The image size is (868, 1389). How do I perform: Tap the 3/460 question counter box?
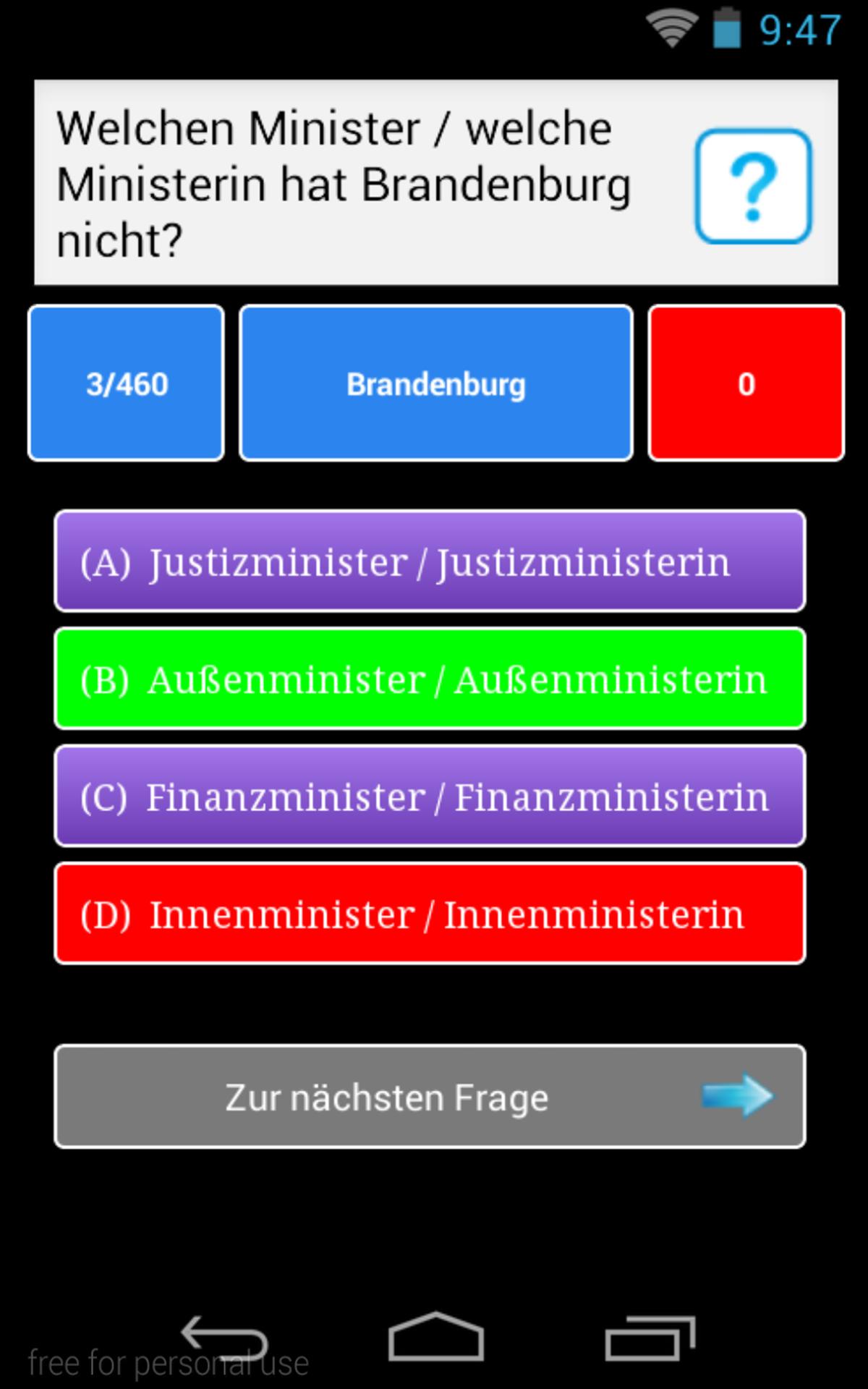tap(124, 383)
